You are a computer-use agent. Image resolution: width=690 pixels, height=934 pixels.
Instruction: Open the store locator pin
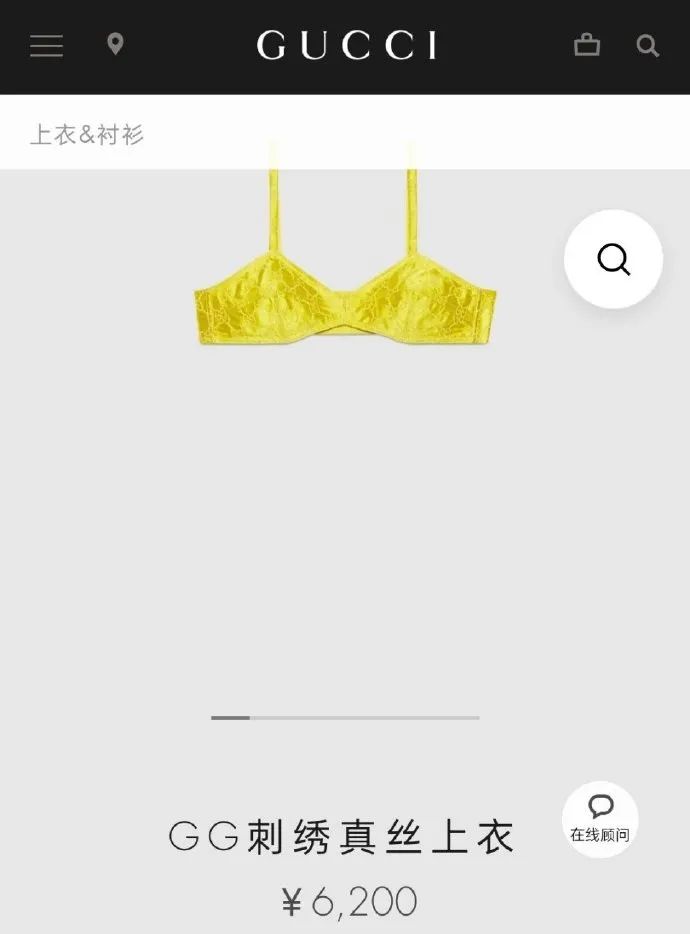(x=115, y=45)
